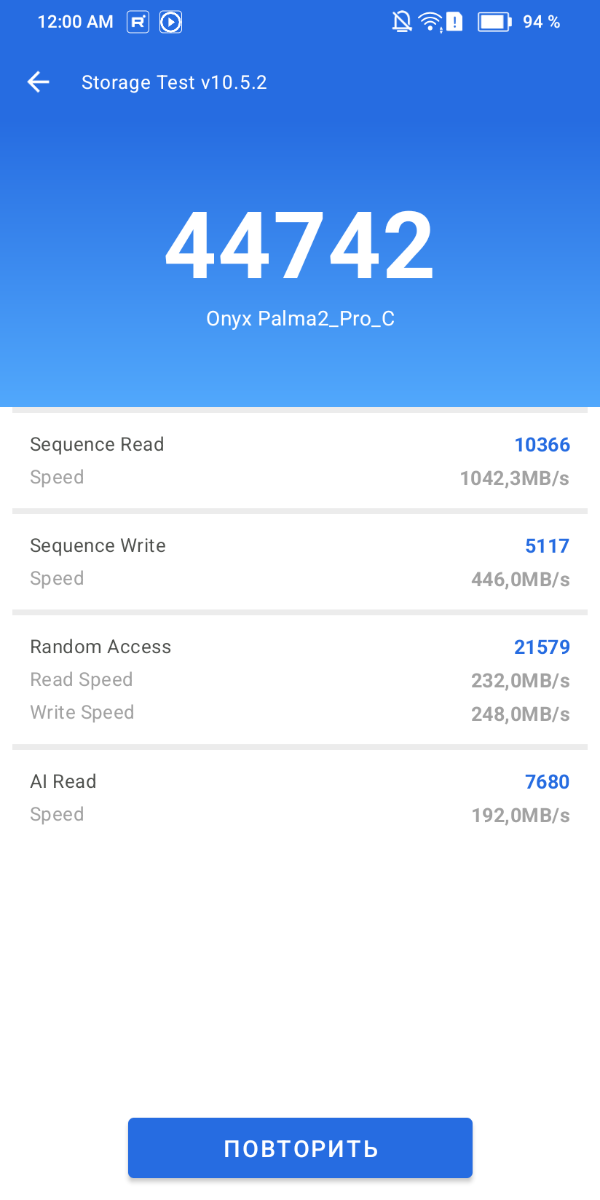Tap ПОВТОРИТЬ to rerun the storage test
Screen dimensions: 600x1200
tap(300, 1148)
